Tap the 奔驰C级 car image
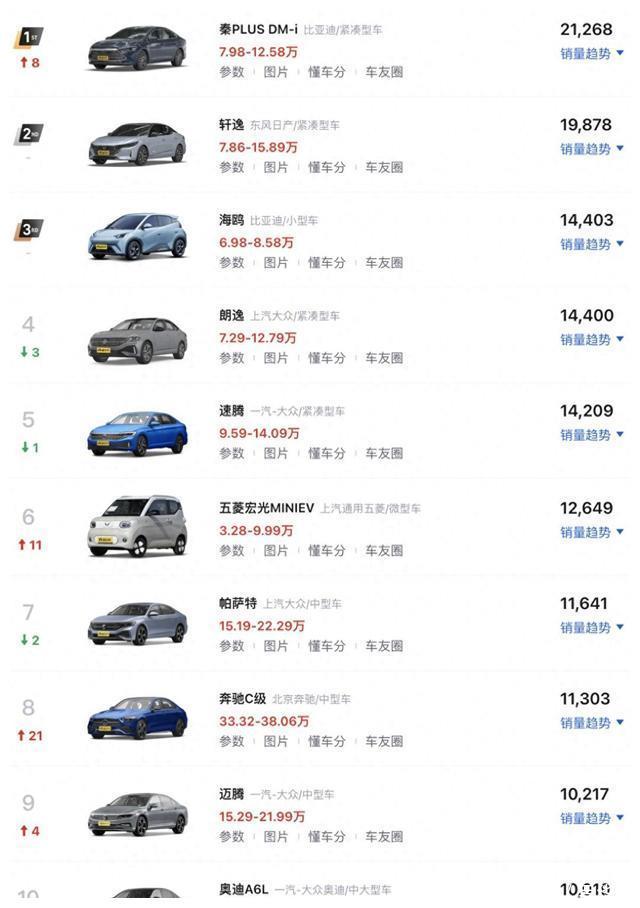 click(x=137, y=718)
